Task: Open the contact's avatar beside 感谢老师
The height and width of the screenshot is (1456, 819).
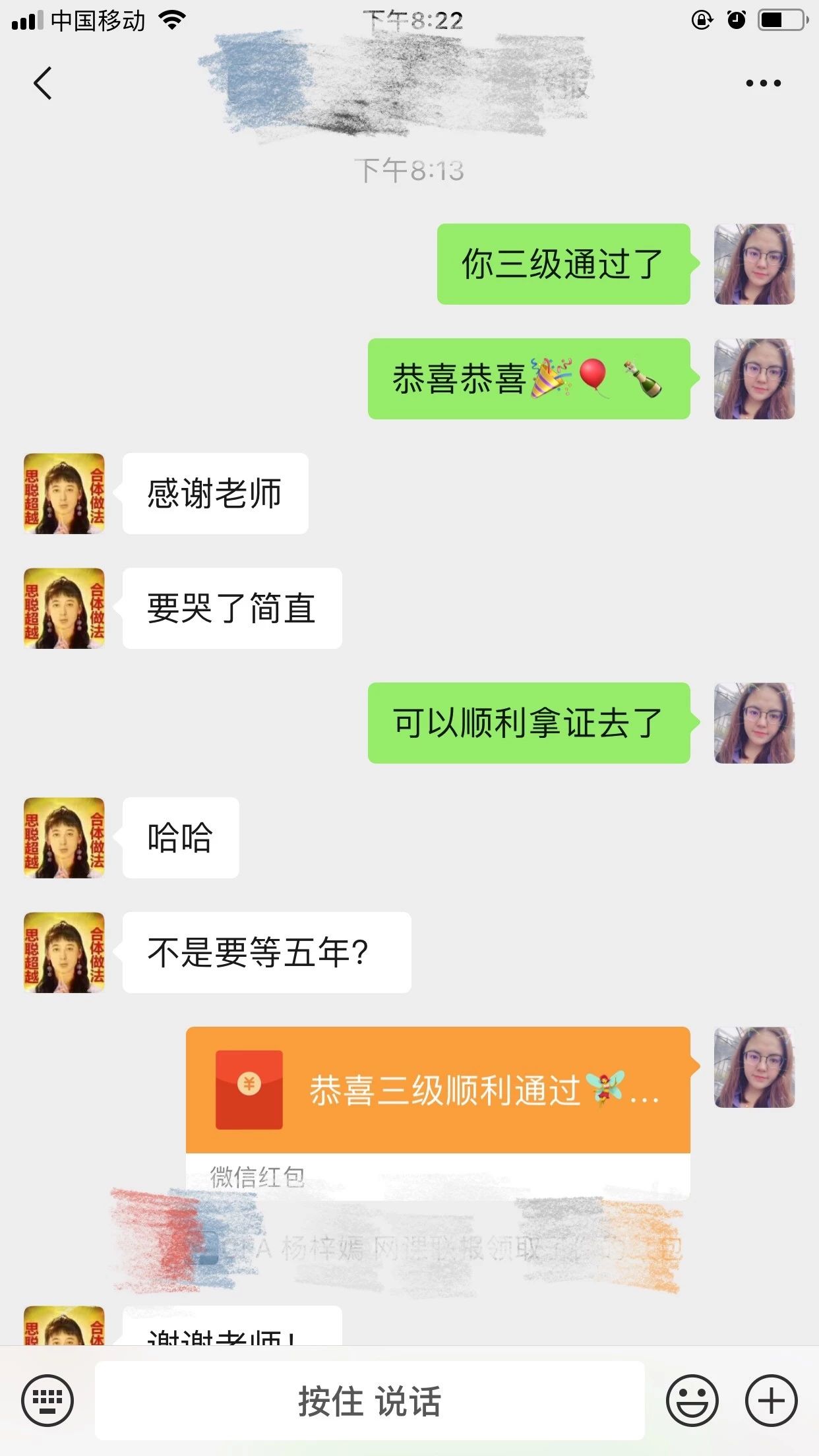Action: [x=64, y=493]
